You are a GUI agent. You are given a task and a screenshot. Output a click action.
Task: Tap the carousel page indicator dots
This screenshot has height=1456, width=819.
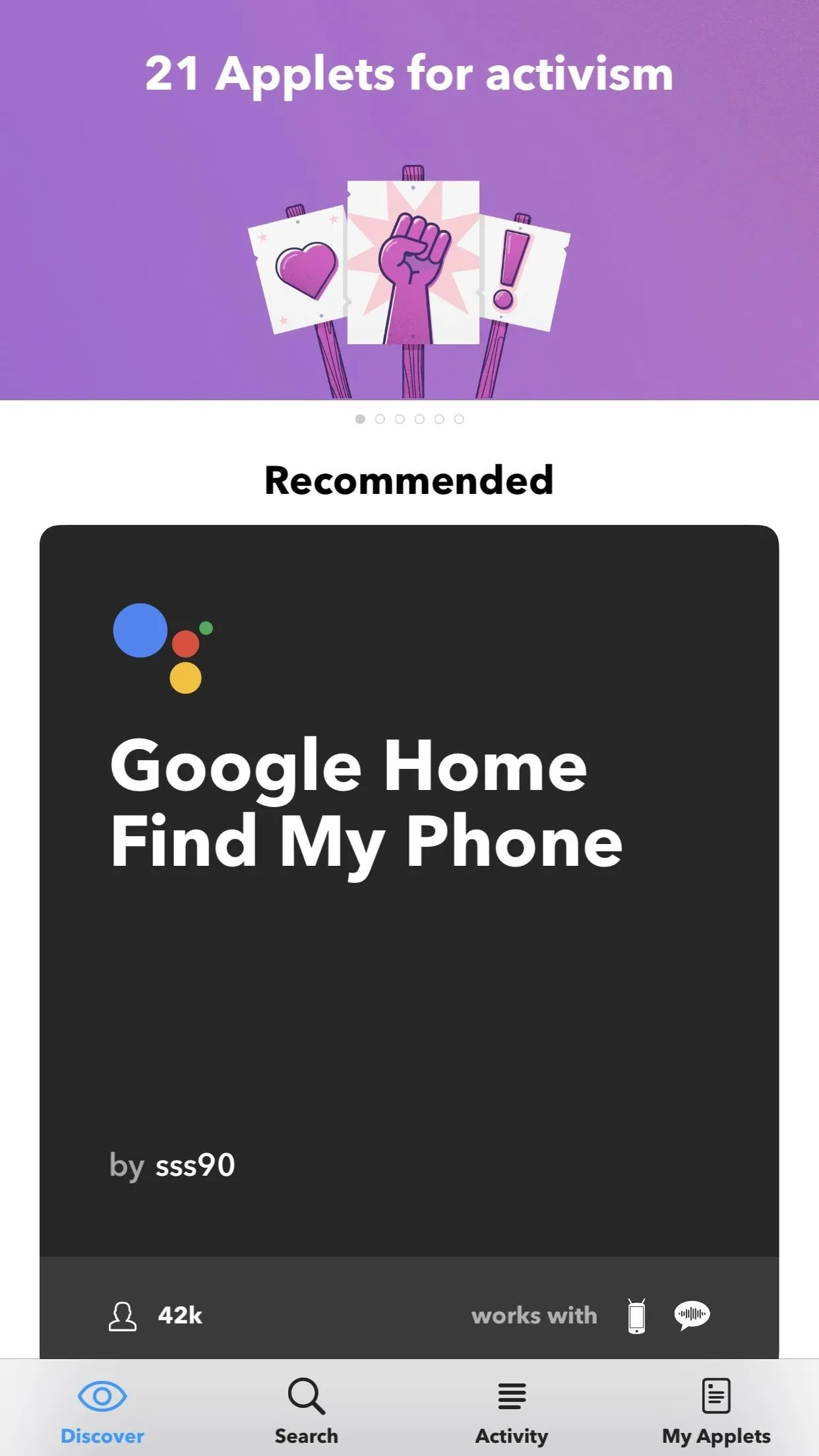[x=409, y=419]
